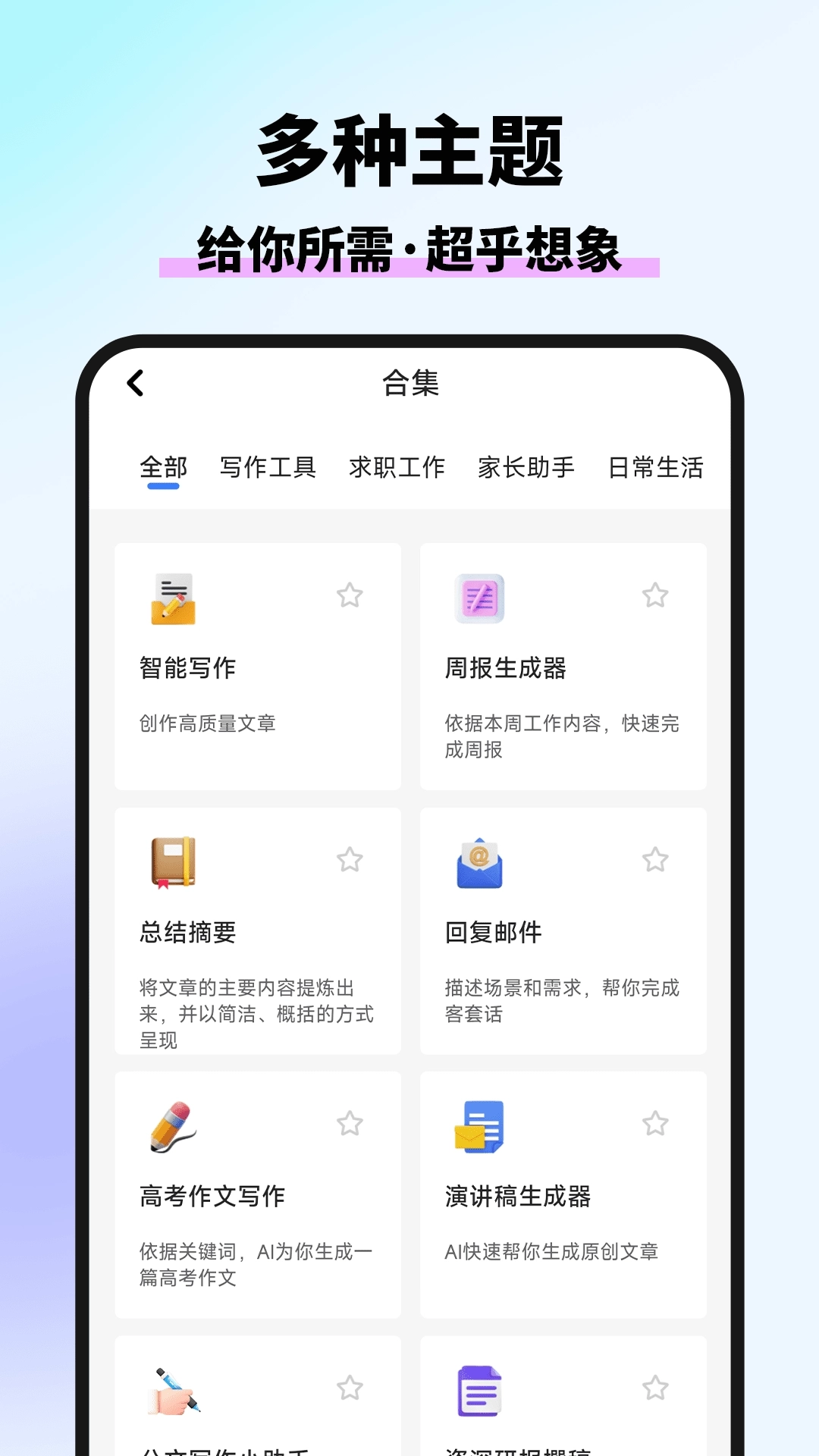Screen dimensions: 819x1456
Task: Open the 周报生成器 notepad icon
Action: [479, 599]
